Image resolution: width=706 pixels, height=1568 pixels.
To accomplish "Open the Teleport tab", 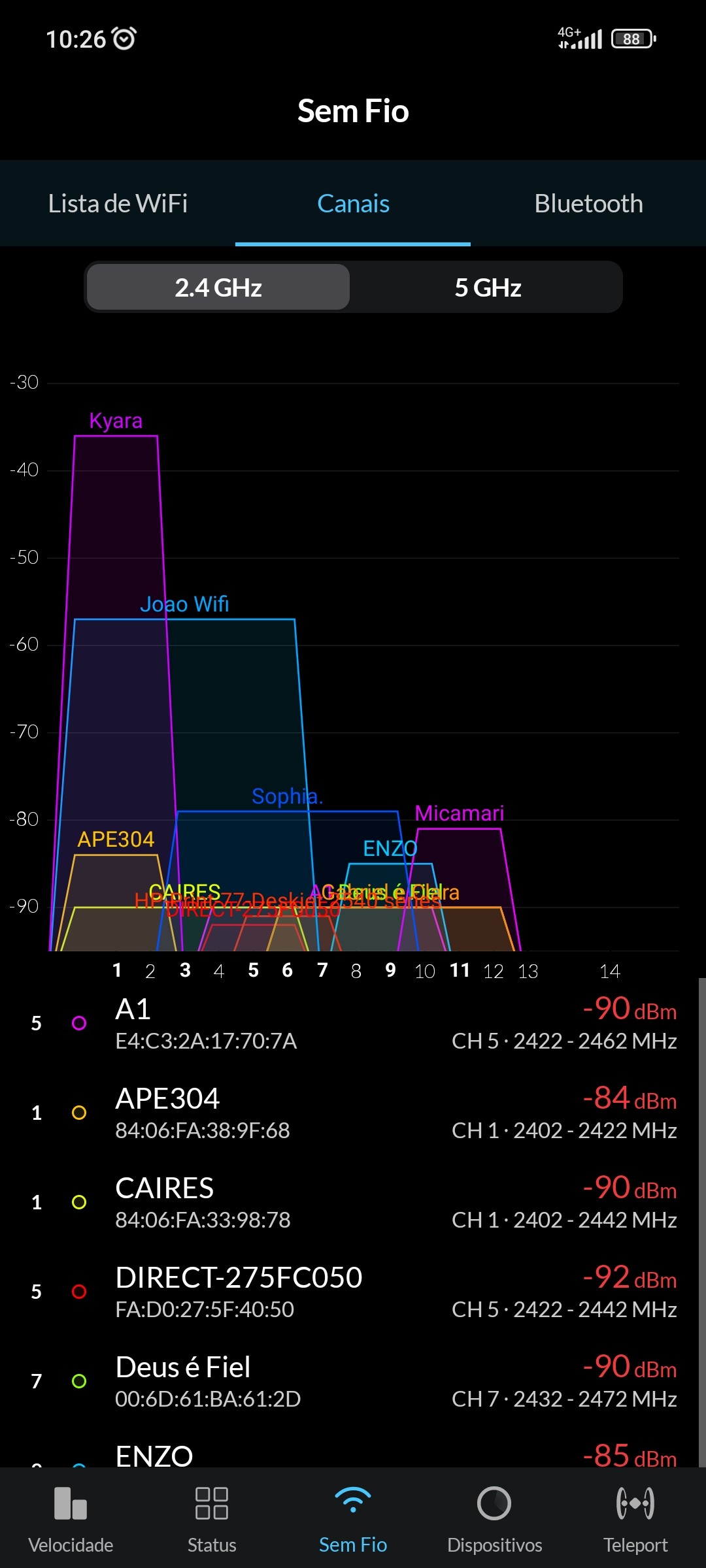I will point(635,1518).
